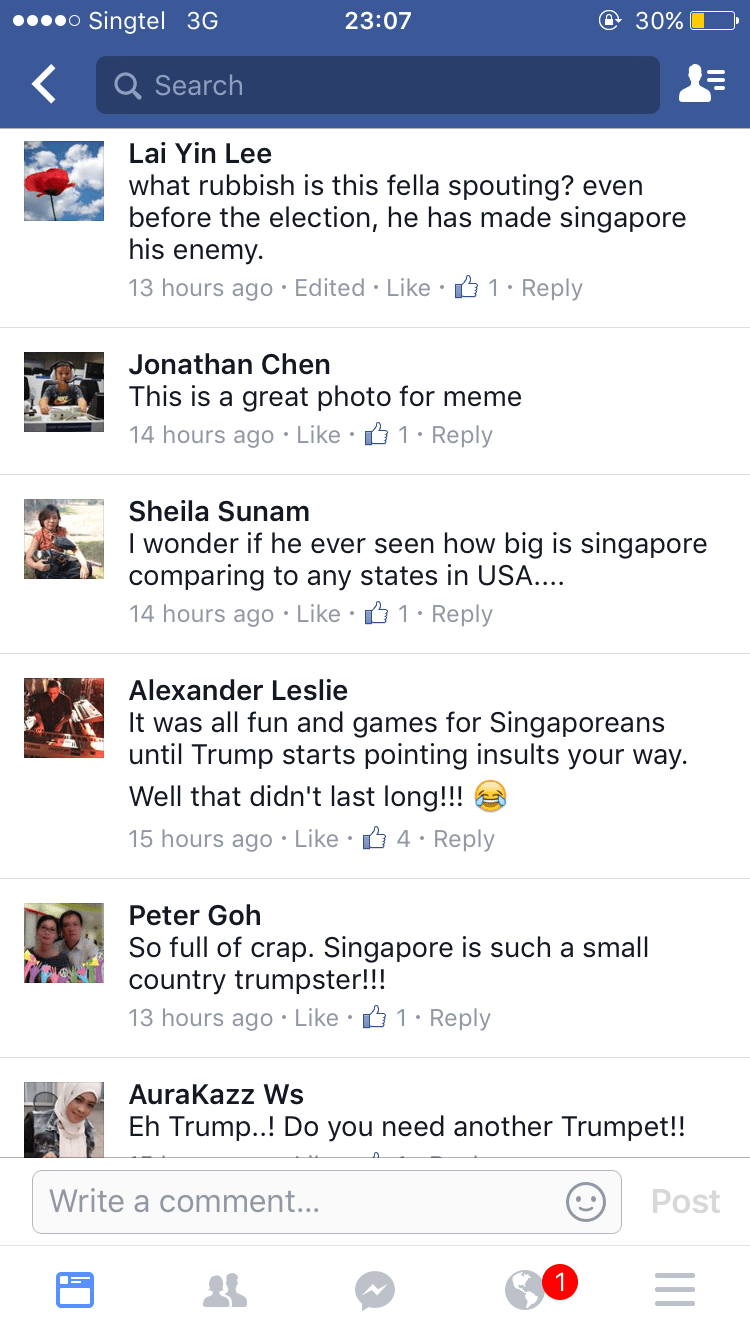Open the friends list icon in header
Viewport: 750px width, 1334px height.
[702, 85]
